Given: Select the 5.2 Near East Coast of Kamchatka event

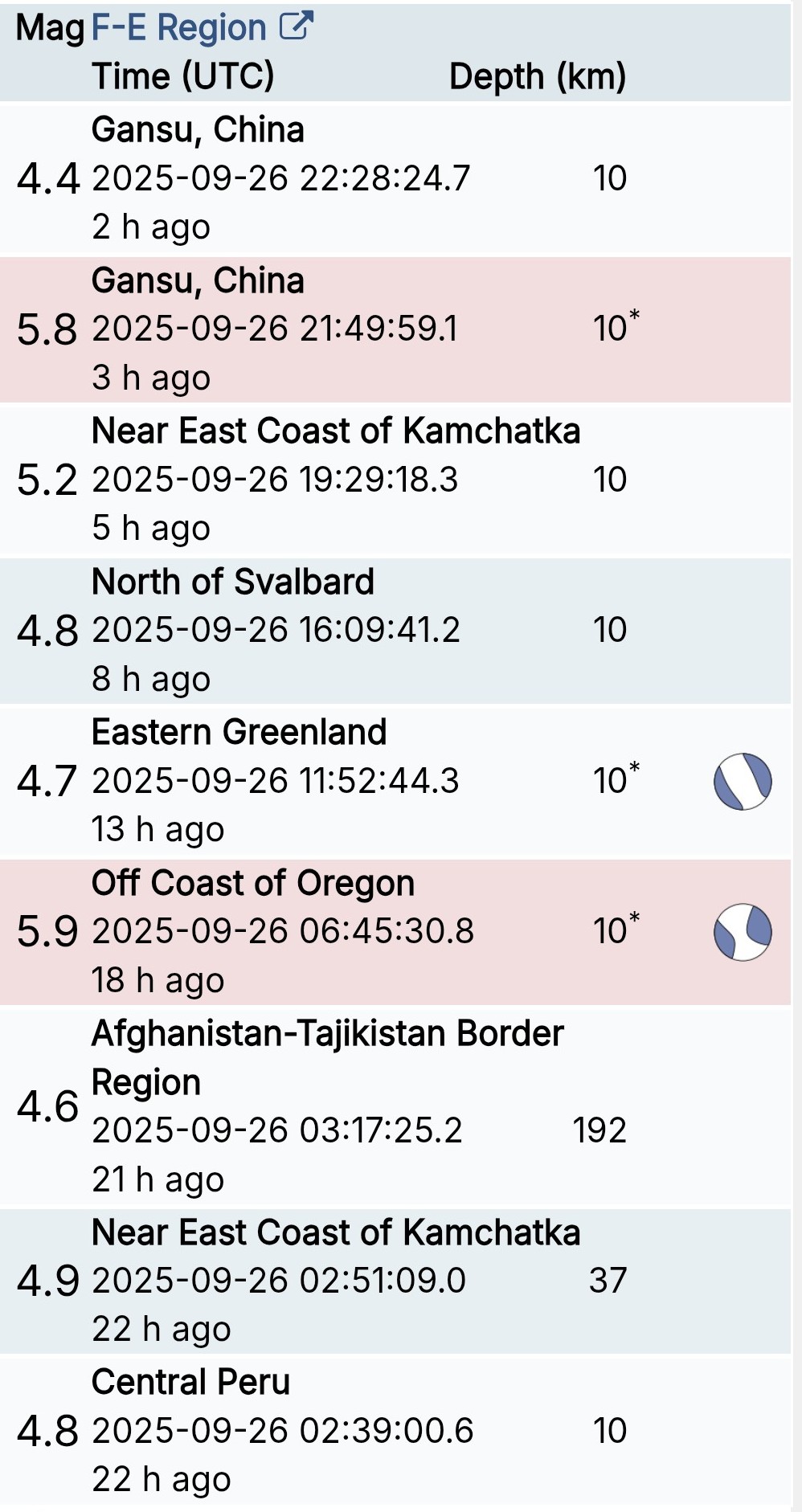Looking at the screenshot, I should 395,480.
